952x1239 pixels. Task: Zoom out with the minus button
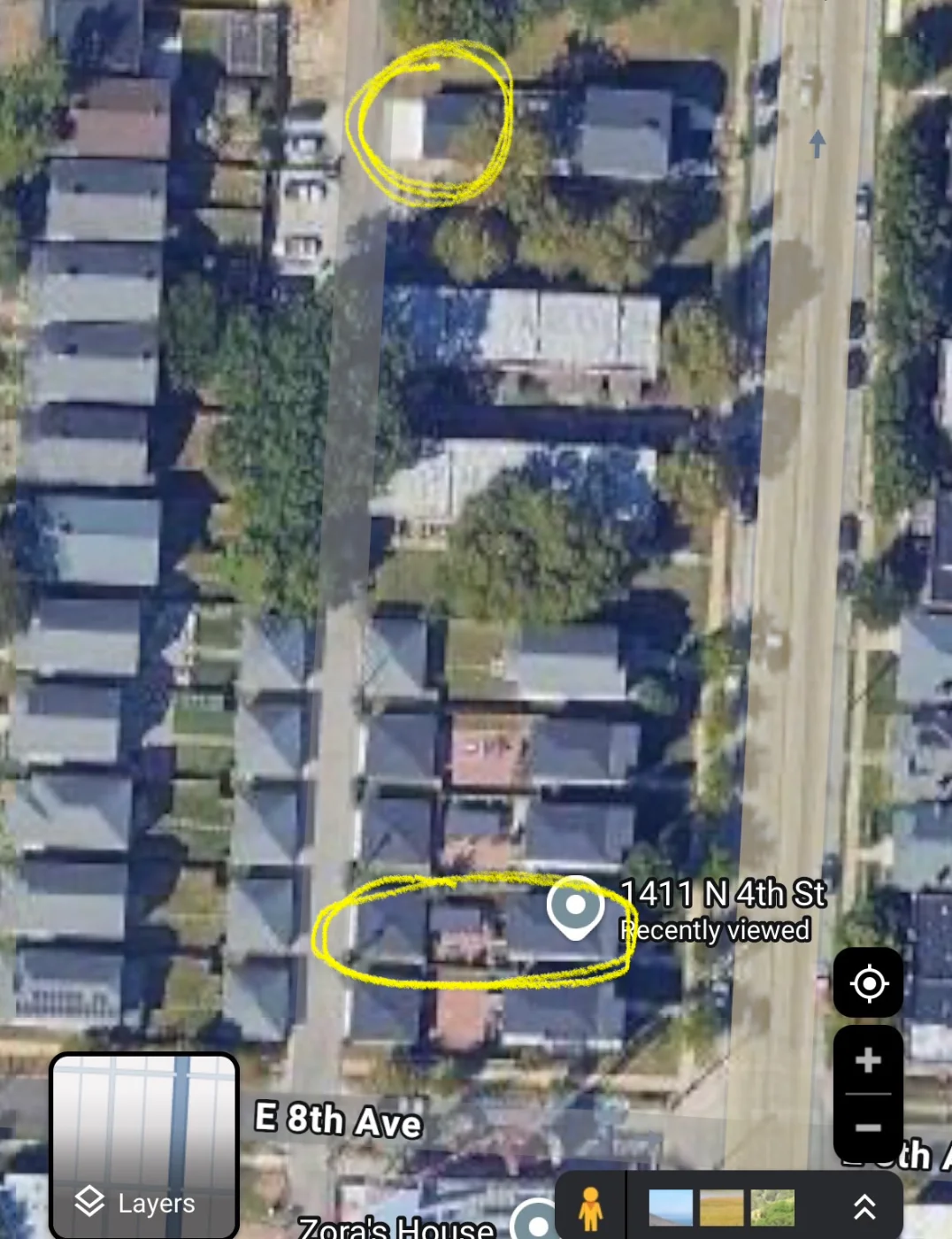[868, 1127]
